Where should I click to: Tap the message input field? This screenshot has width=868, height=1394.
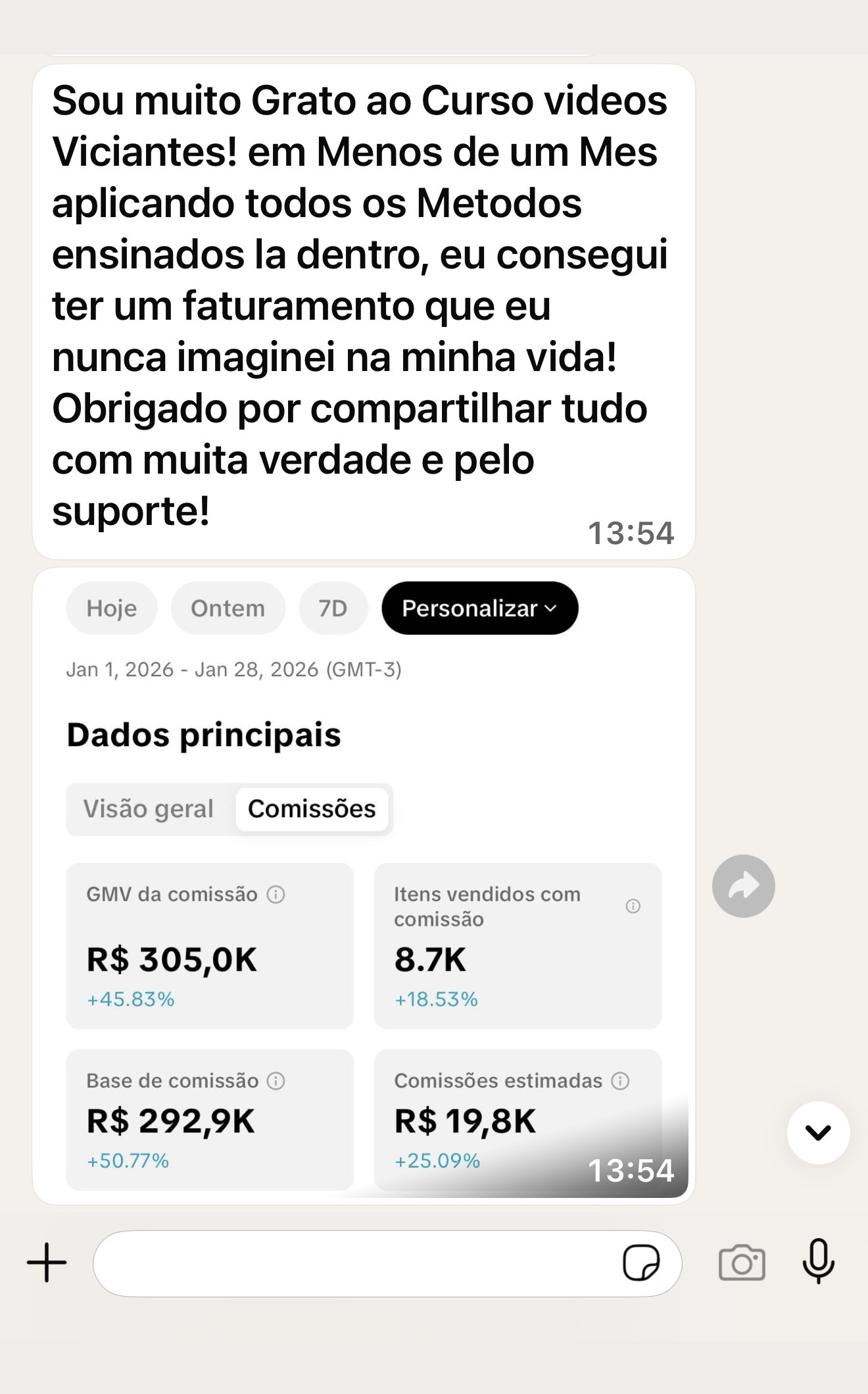(355, 1263)
